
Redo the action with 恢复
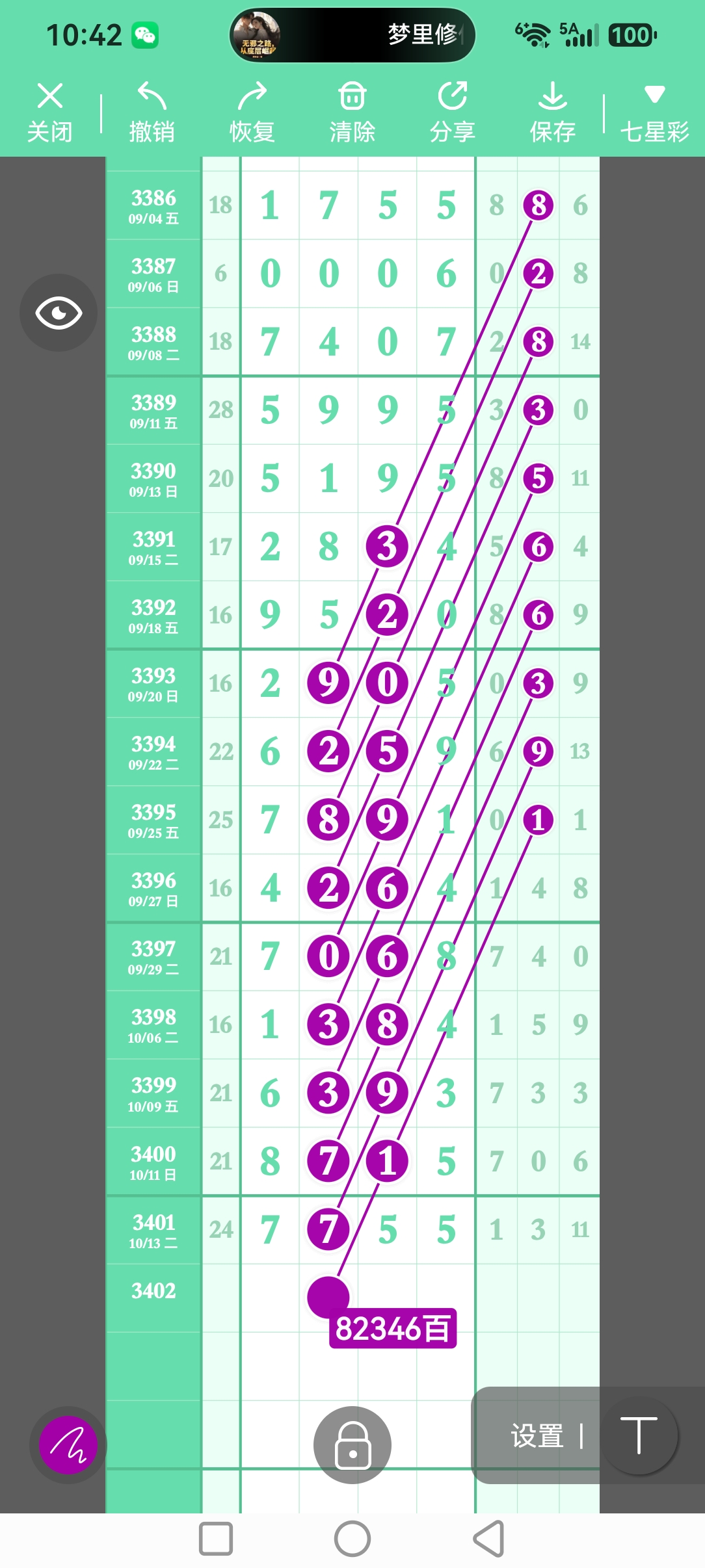point(252,112)
